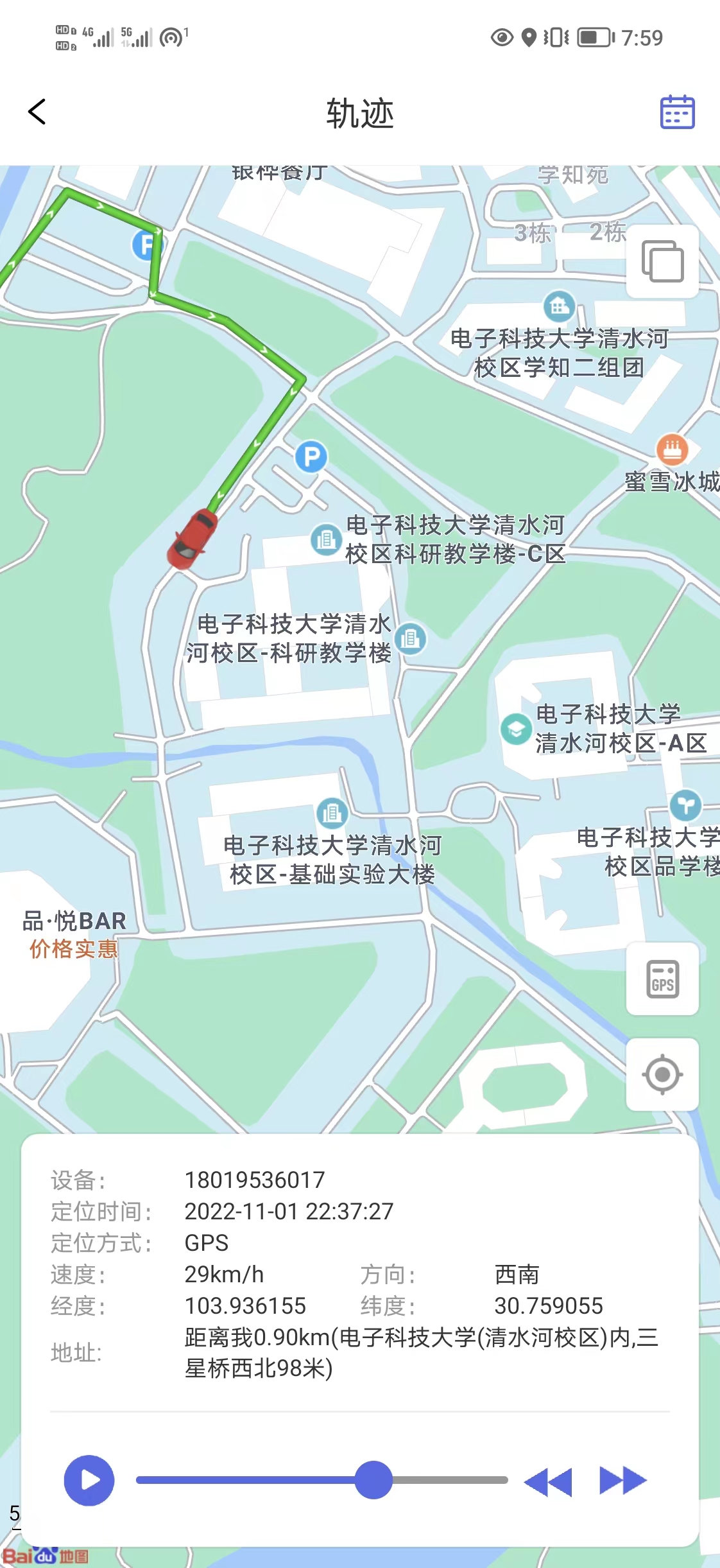Click the locate-me crosshair icon

(x=662, y=1075)
